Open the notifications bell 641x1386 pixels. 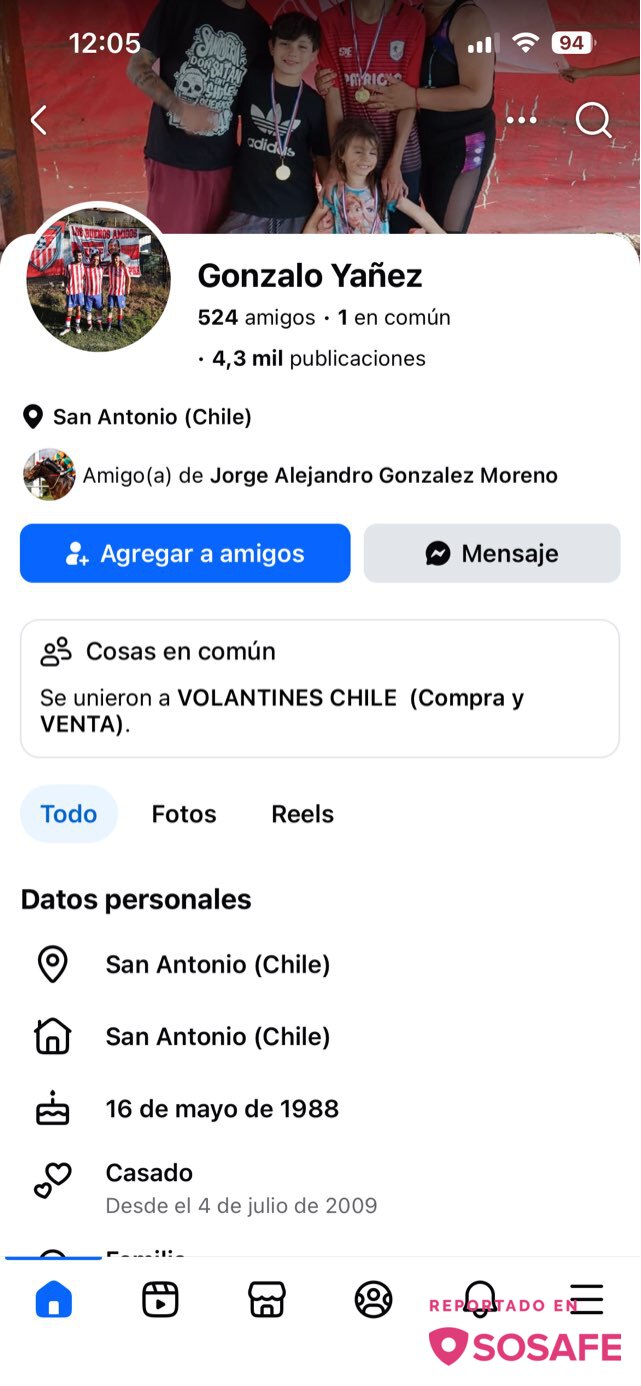pyautogui.click(x=480, y=1298)
